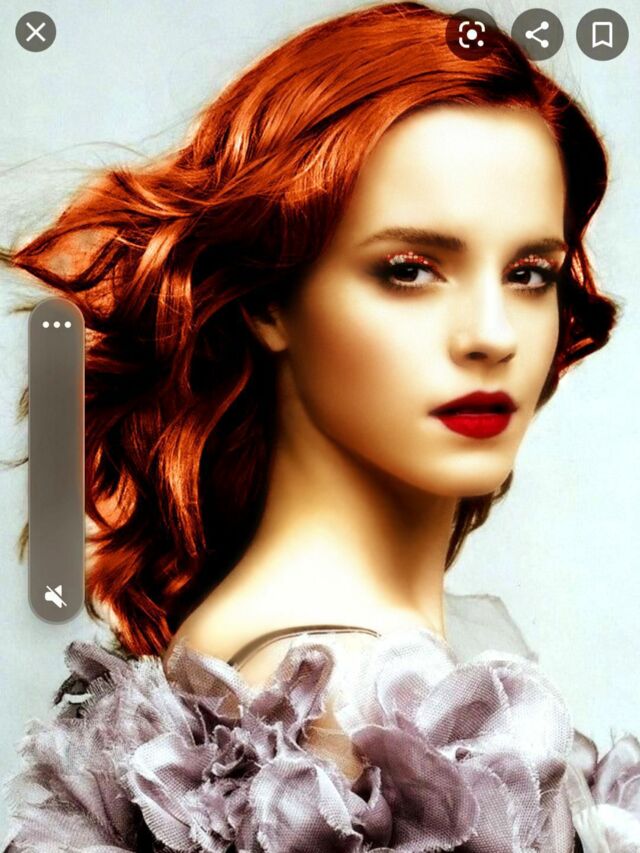Share this image
This screenshot has height=853, width=640.
537,35
